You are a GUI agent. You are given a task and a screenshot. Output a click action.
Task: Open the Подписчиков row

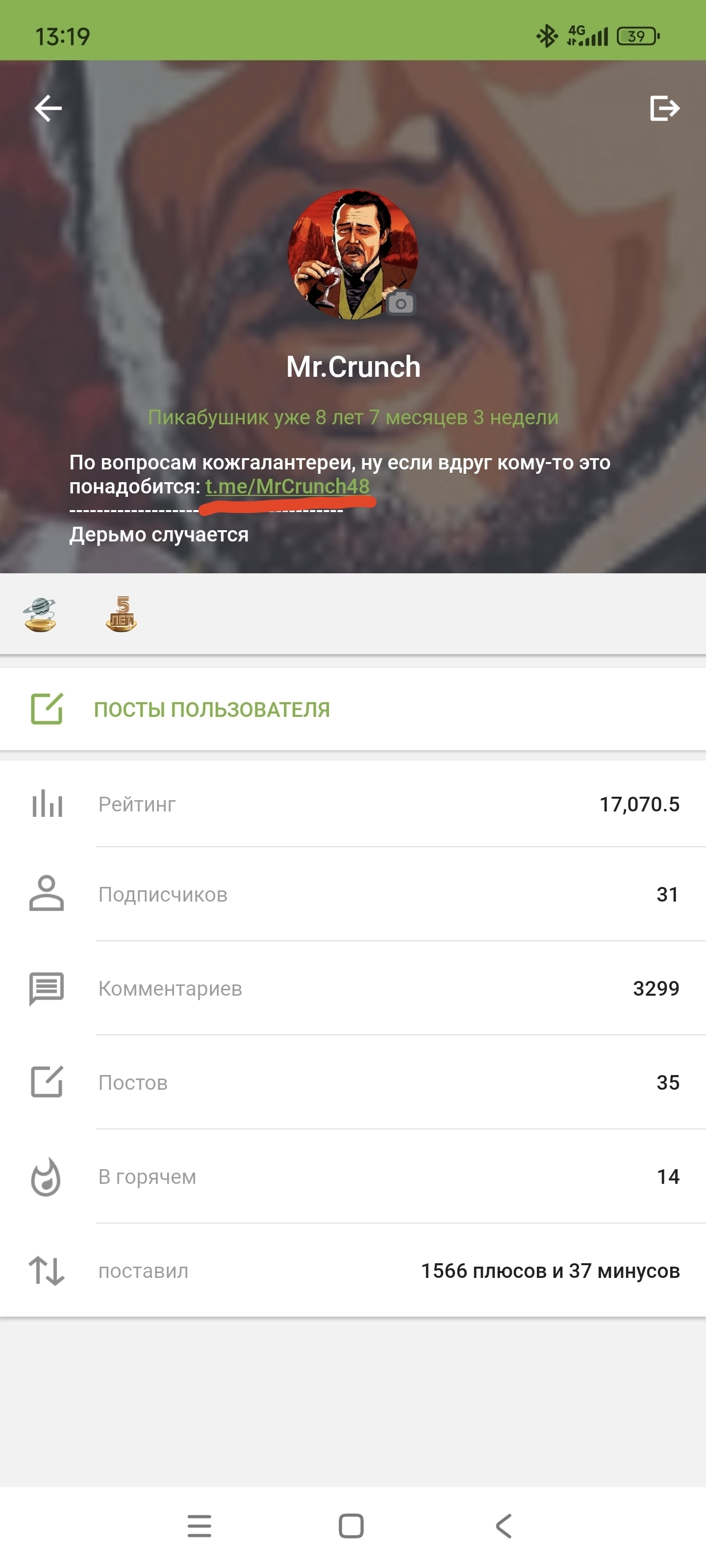353,894
